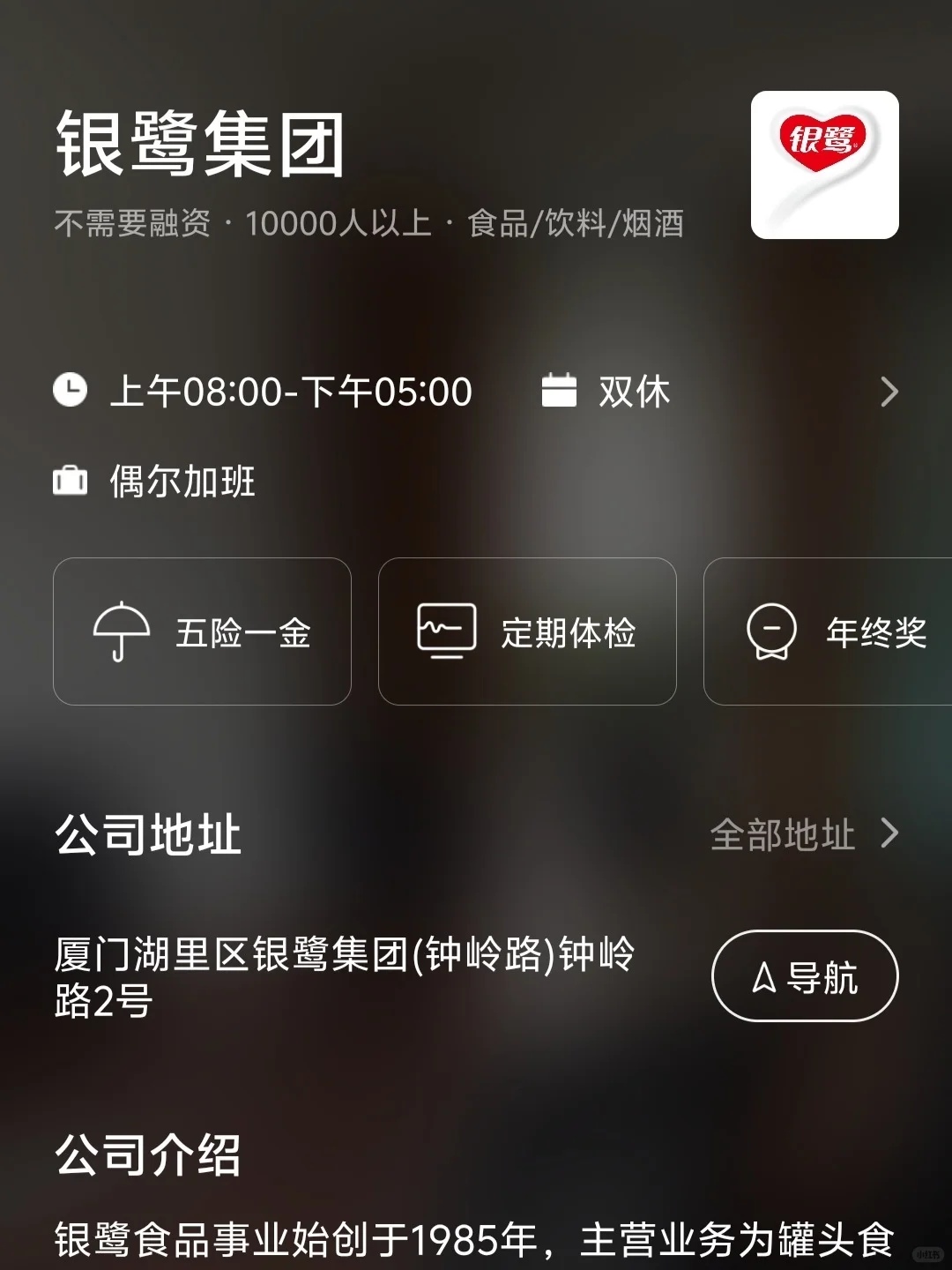Select the 定期体检 benefit chip
The width and height of the screenshot is (952, 1270).
pos(527,631)
